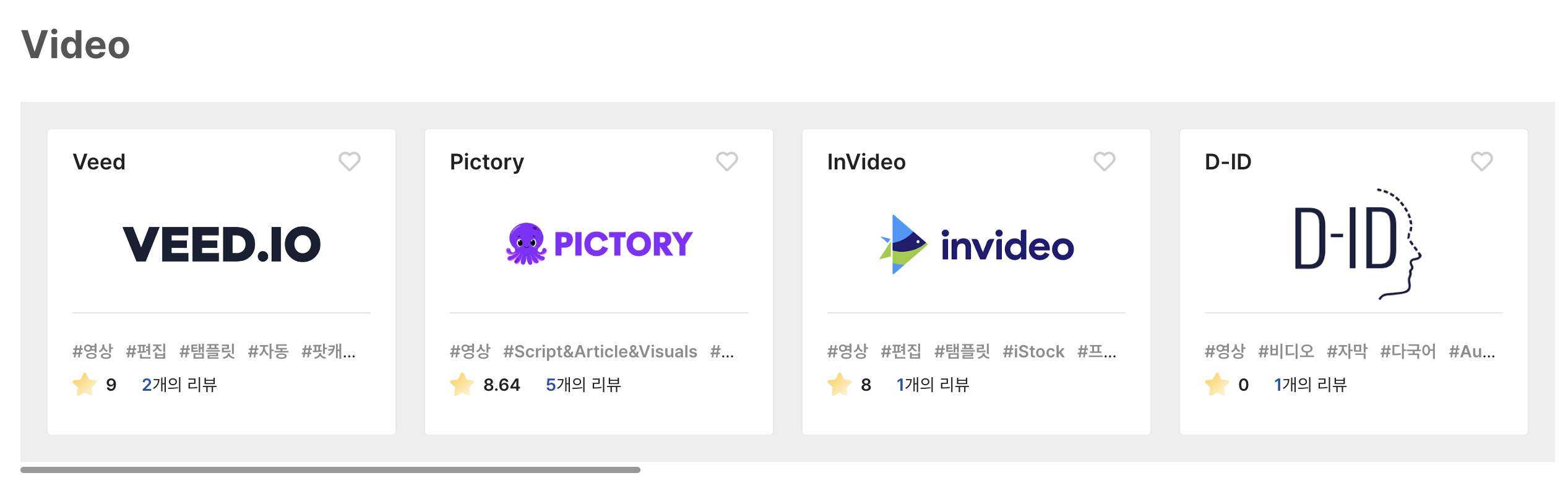This screenshot has width=1568, height=486.
Task: See the 1 review for D-ID
Action: (1310, 385)
